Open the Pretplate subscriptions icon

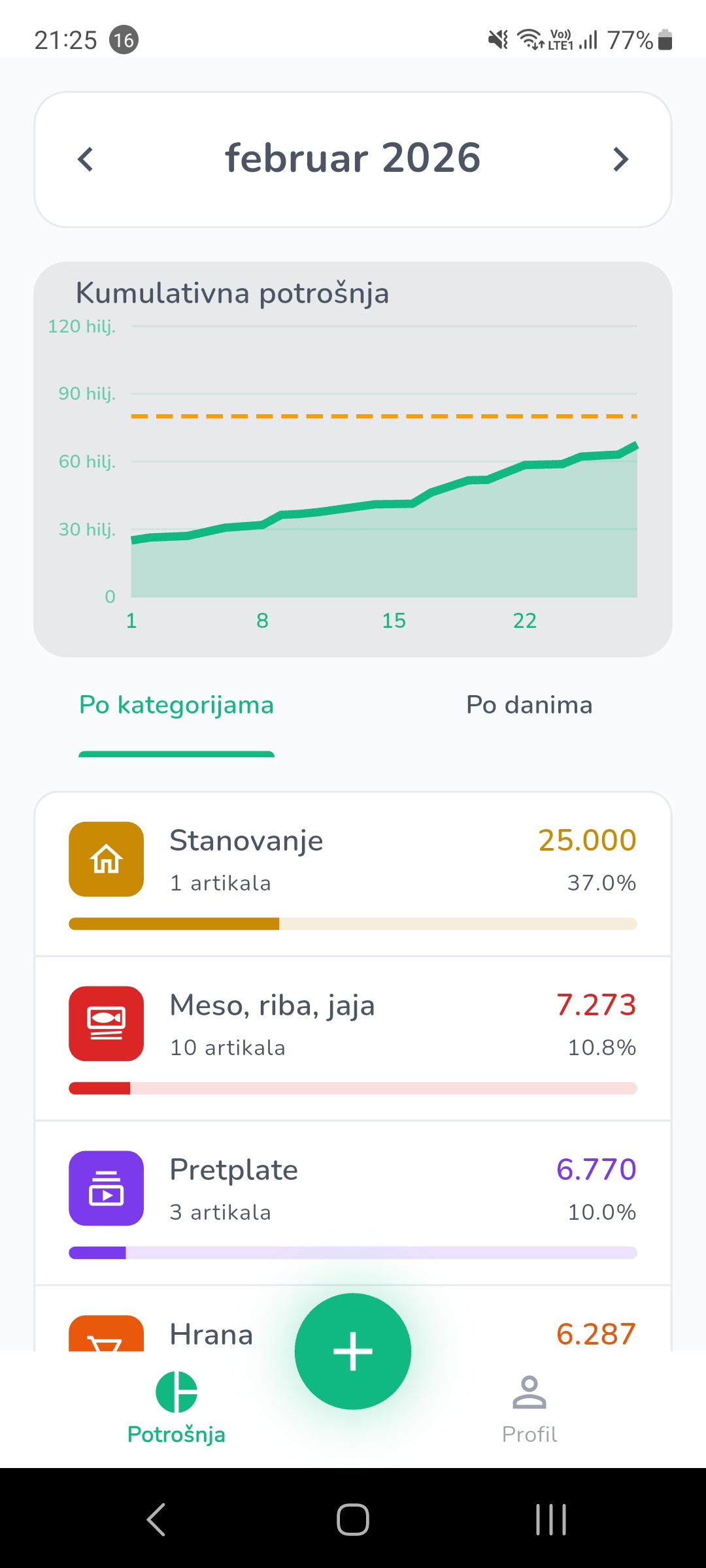105,1188
